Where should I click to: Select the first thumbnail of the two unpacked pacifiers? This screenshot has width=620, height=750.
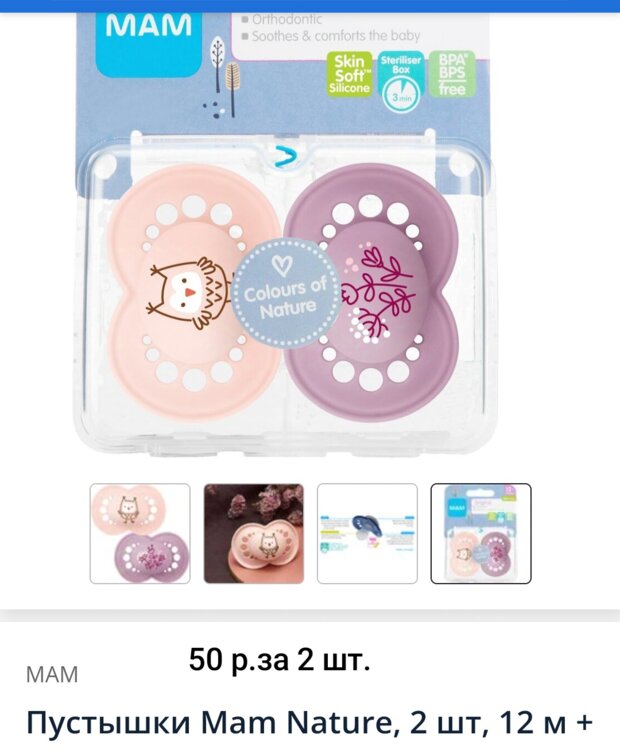click(x=140, y=533)
